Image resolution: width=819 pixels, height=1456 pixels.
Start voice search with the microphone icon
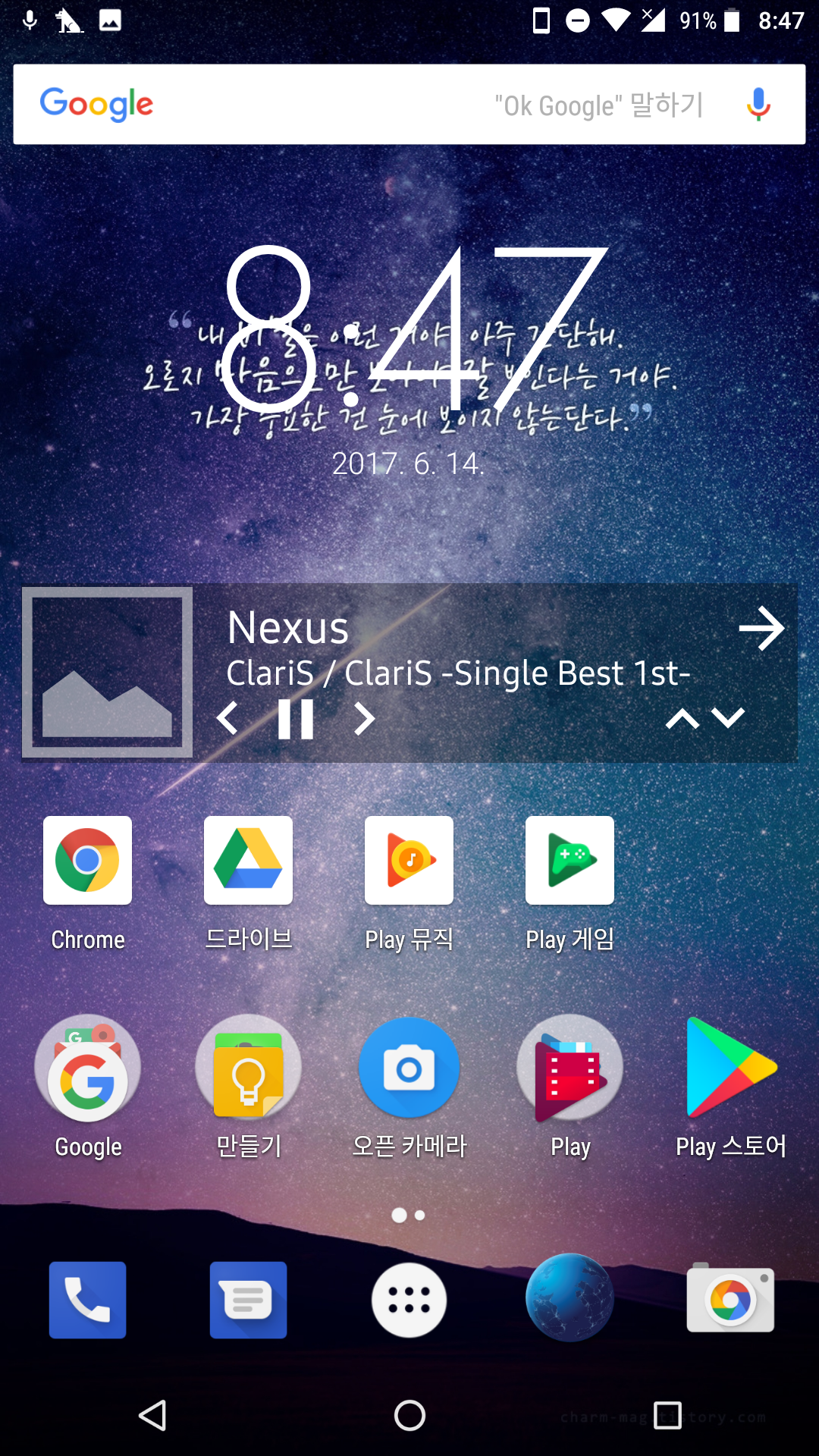(758, 105)
